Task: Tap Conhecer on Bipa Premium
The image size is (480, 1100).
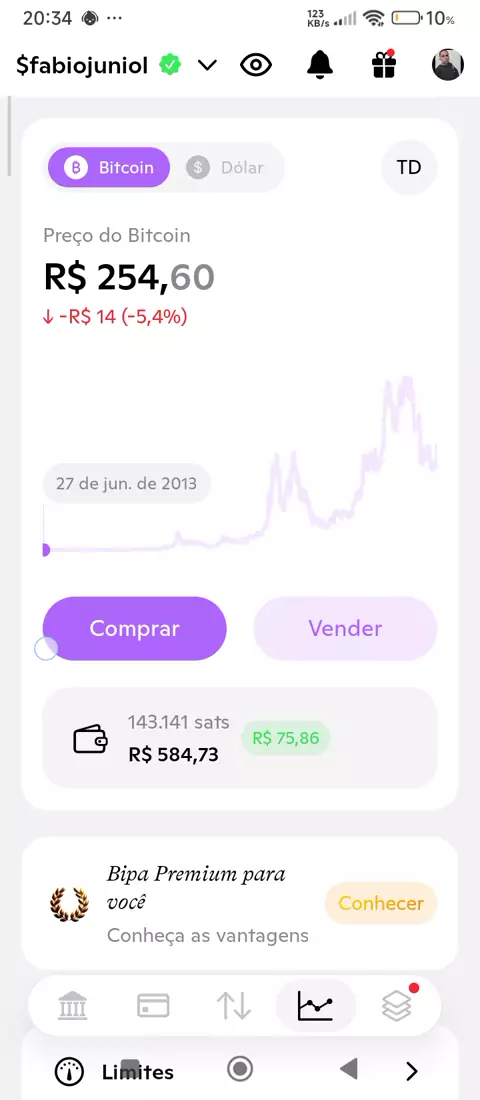Action: point(381,904)
